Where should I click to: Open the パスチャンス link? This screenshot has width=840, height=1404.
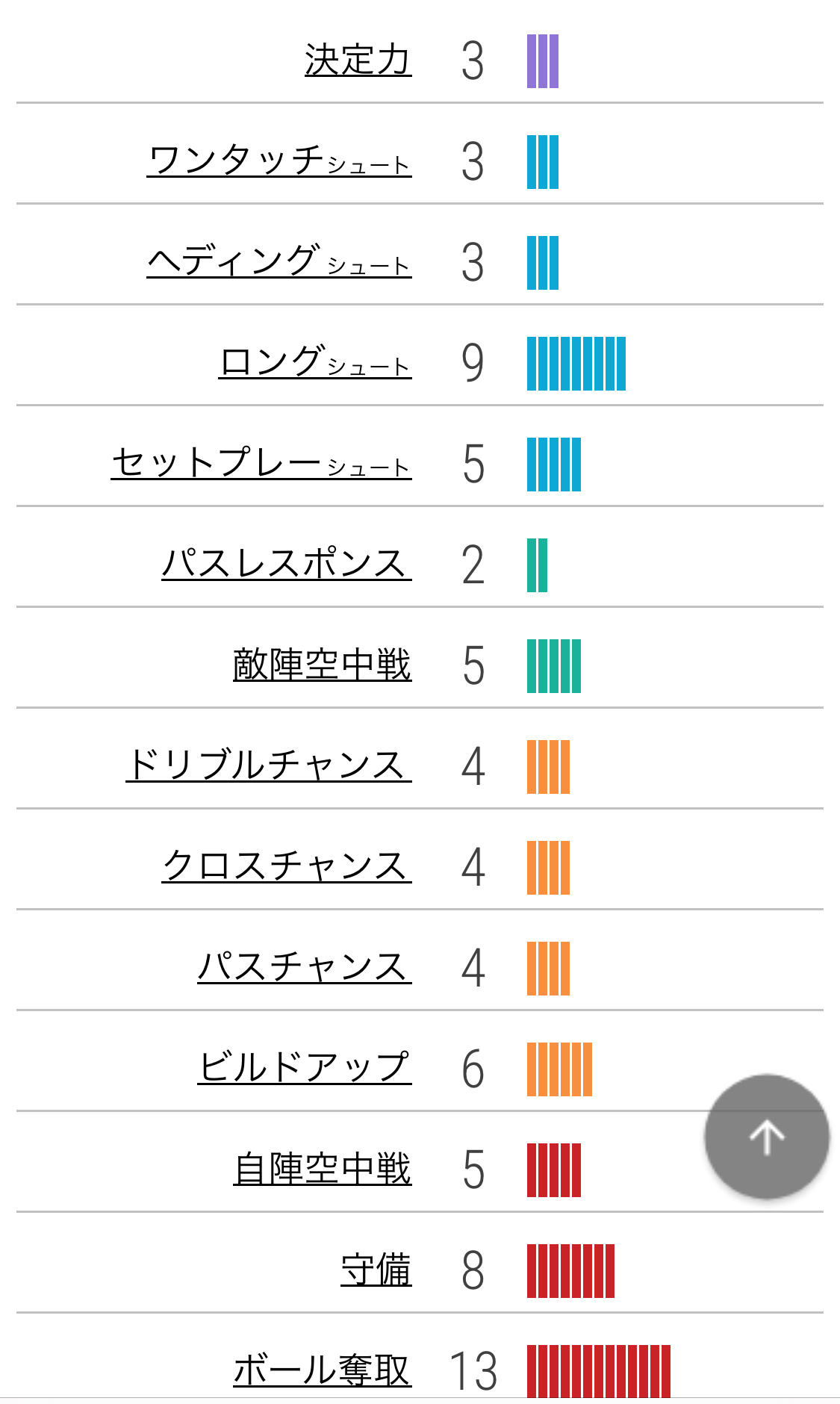click(x=305, y=968)
